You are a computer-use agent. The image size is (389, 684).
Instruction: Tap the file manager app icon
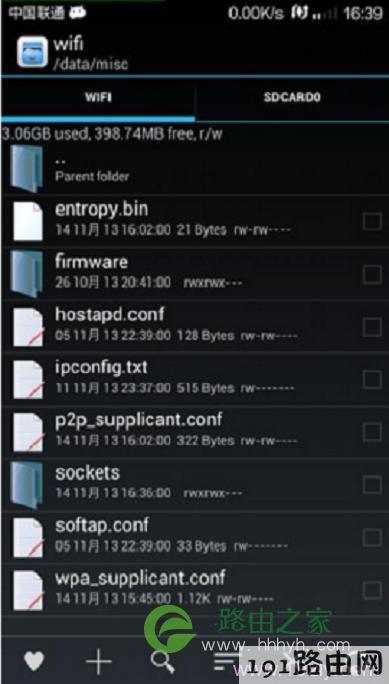tap(32, 51)
